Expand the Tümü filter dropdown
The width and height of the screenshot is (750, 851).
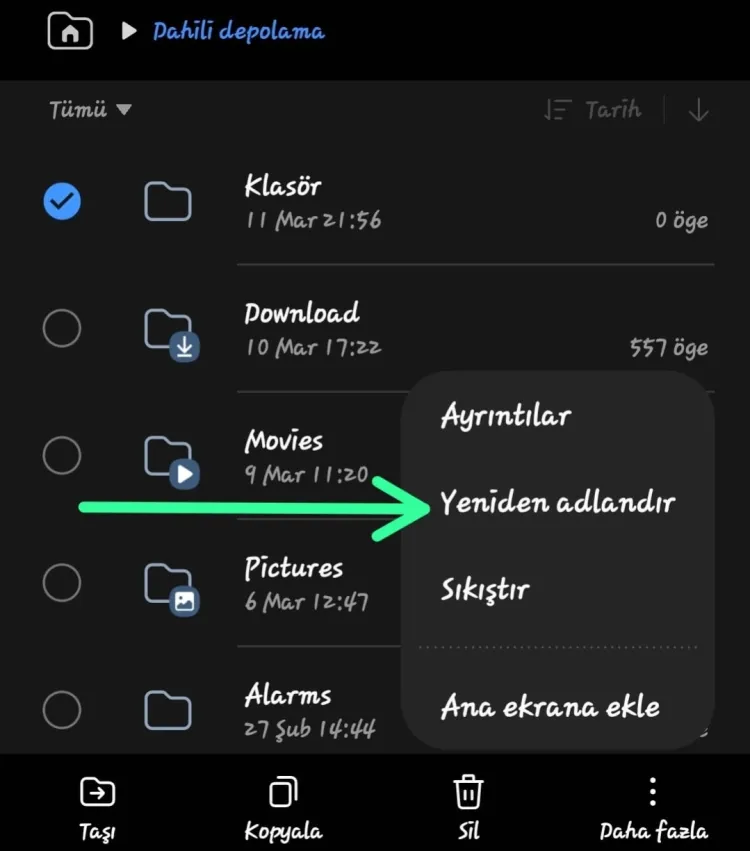click(90, 110)
